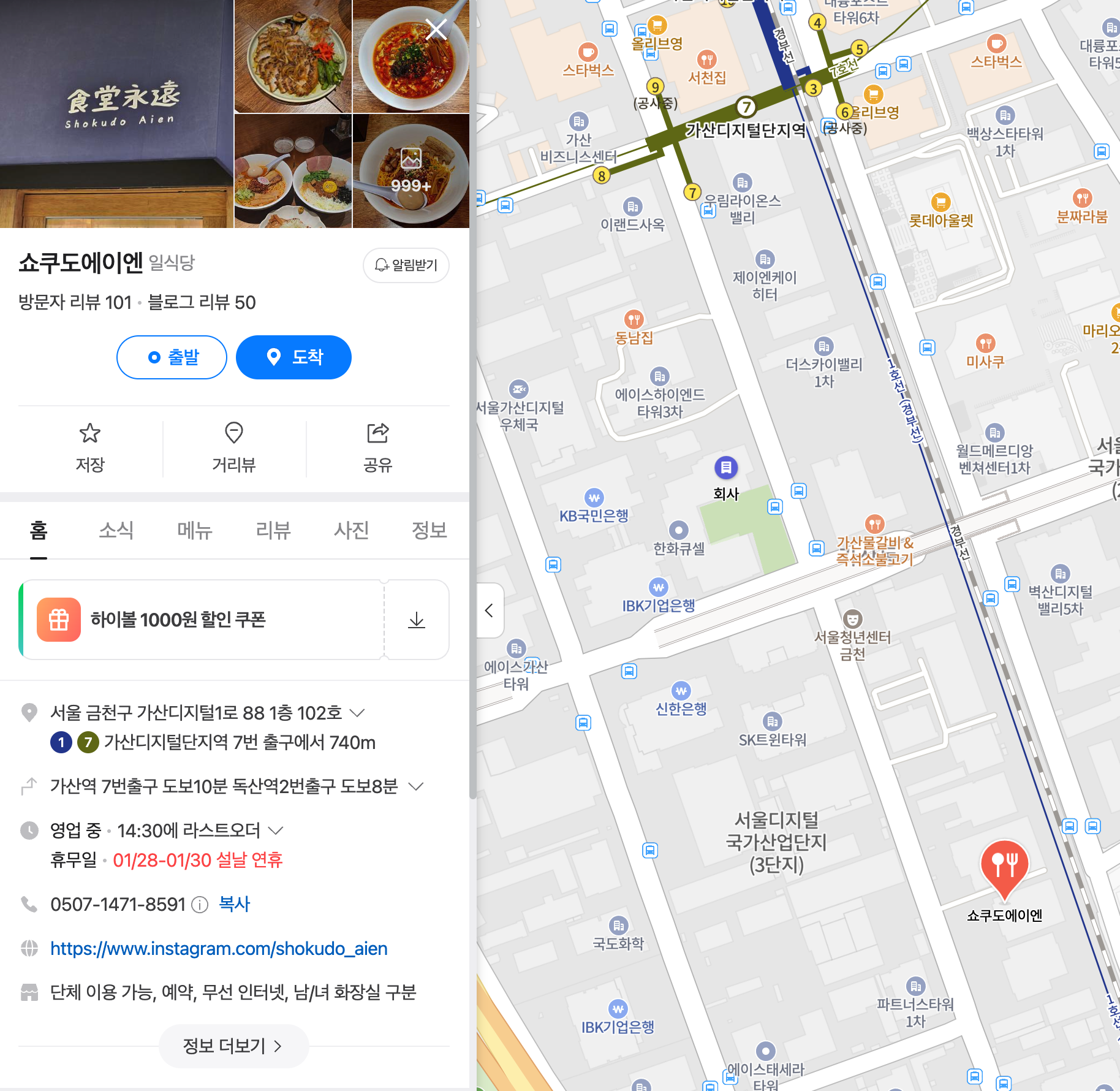This screenshot has width=1120, height=1091.
Task: Set 쇼쿠도에이엔 as destination (도착)
Action: point(293,357)
